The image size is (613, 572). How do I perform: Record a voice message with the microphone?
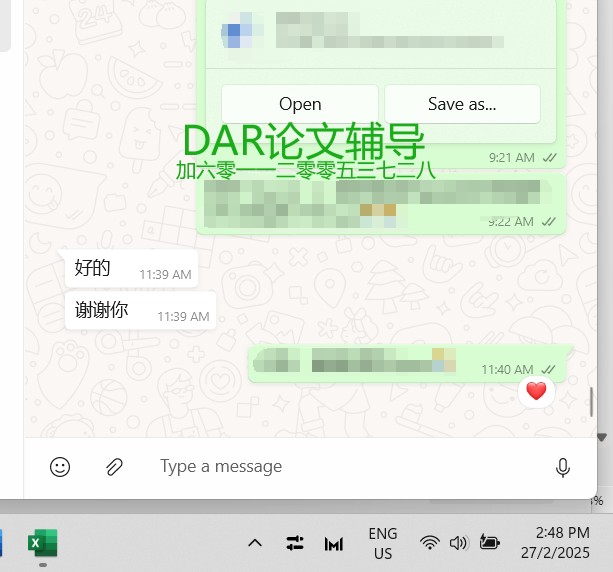(563, 467)
